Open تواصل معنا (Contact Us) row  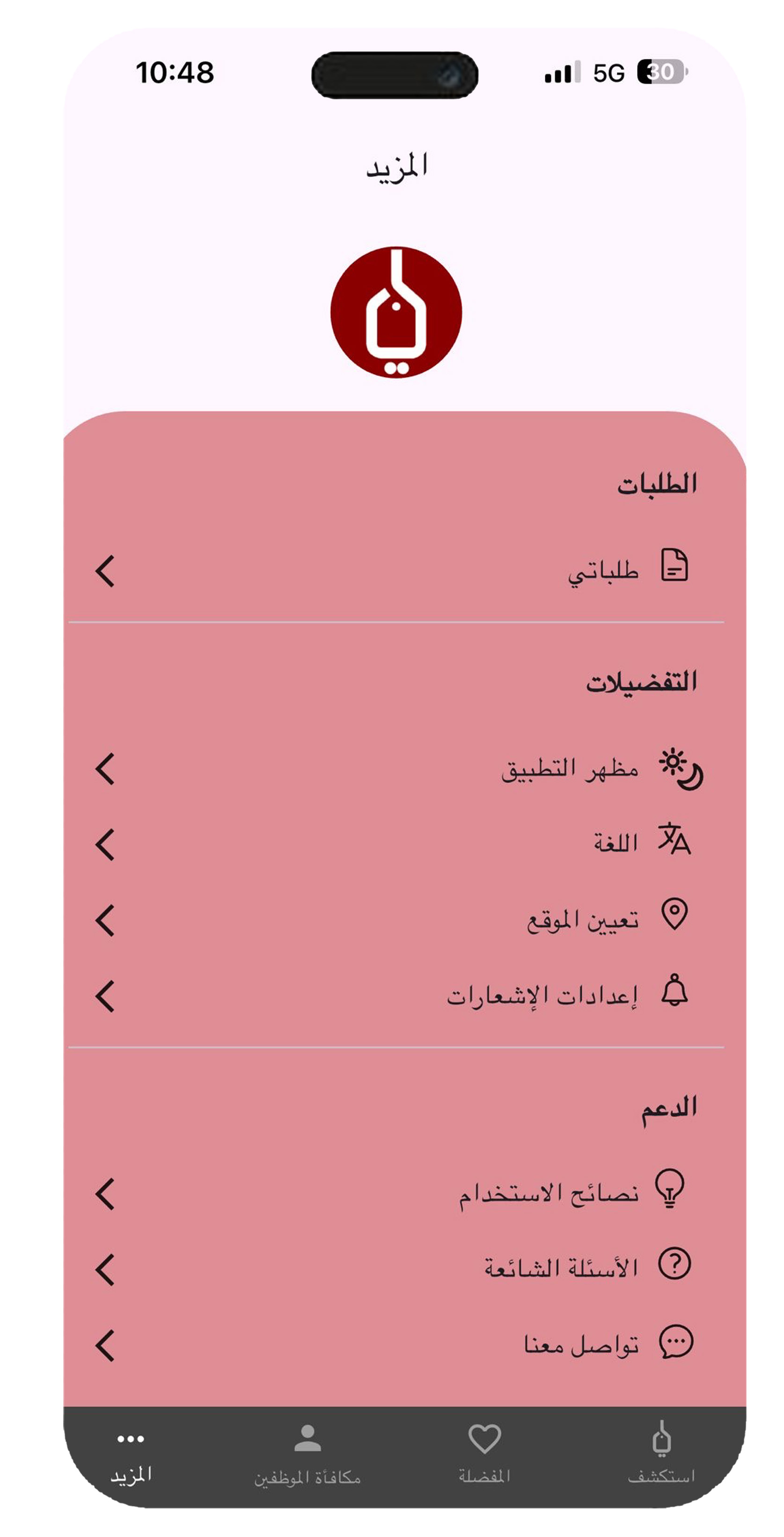[581, 1344]
